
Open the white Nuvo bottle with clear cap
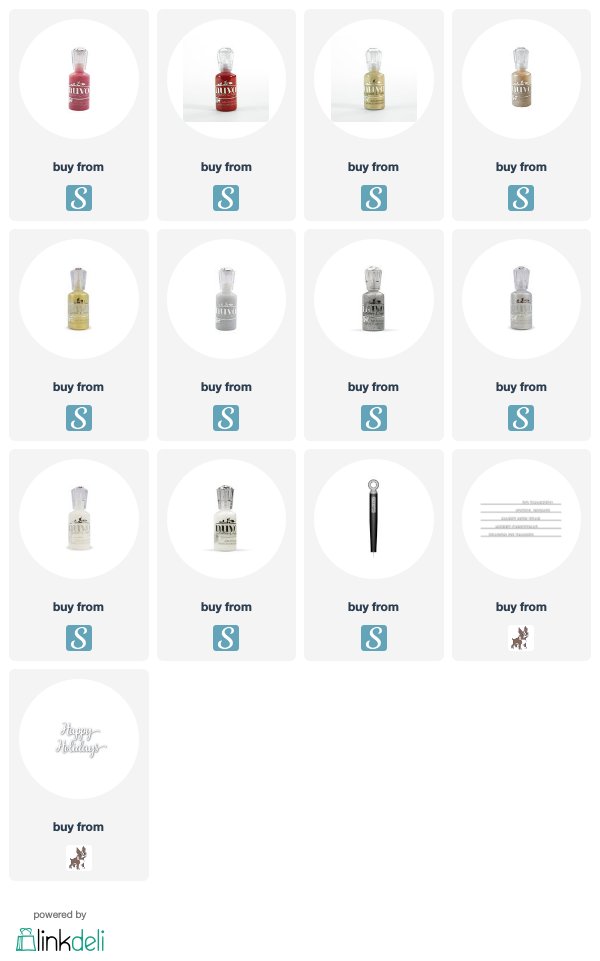tap(79, 519)
